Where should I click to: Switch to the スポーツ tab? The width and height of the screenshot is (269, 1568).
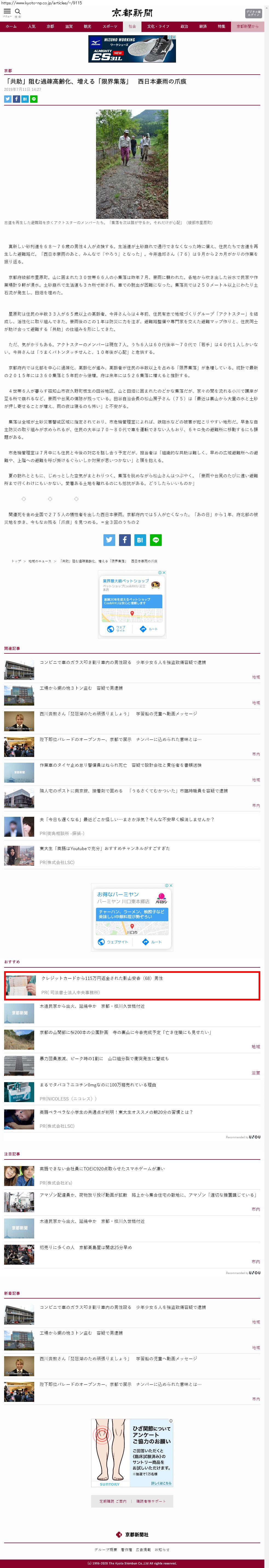click(110, 27)
